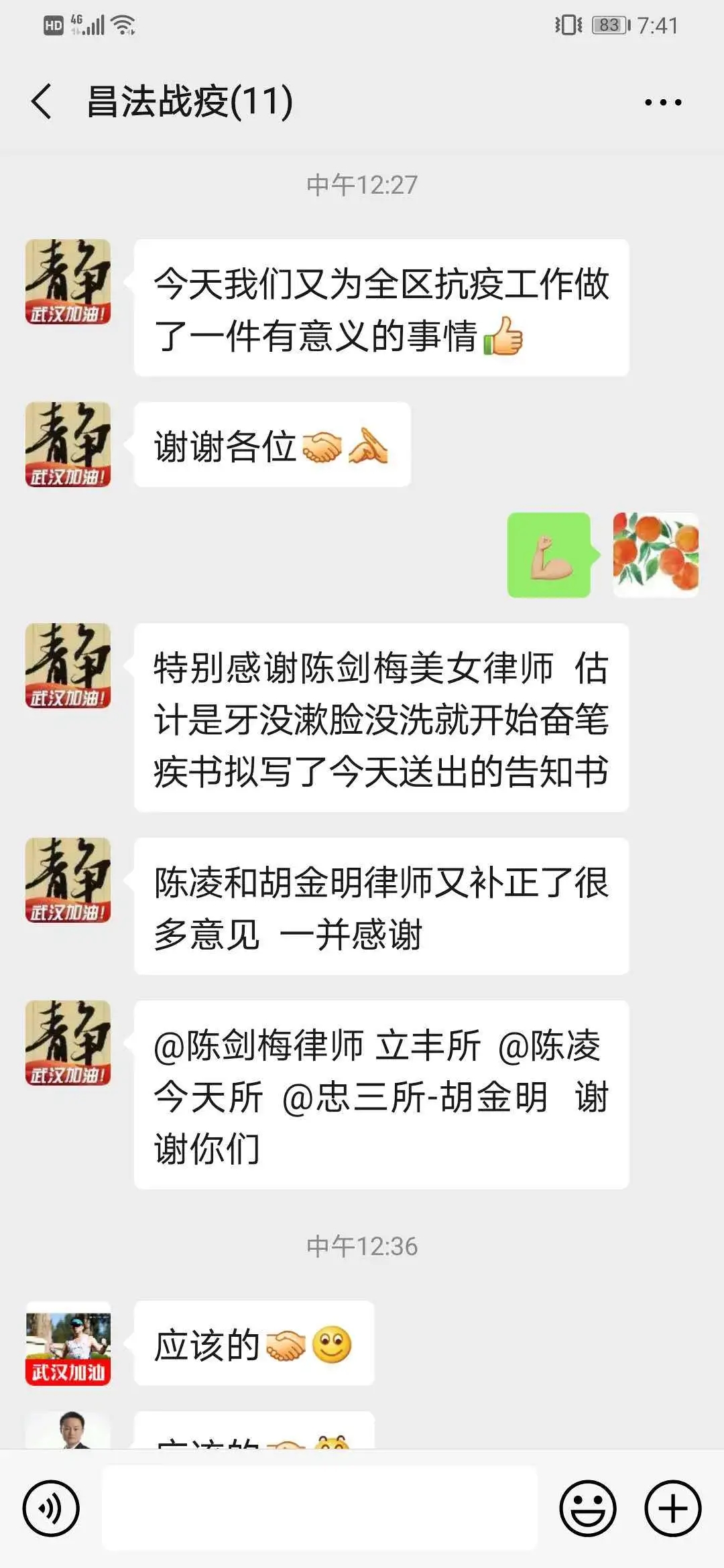Open avatar of the 12:36 应该的 sender
This screenshot has height=1568, width=724.
(x=68, y=1344)
